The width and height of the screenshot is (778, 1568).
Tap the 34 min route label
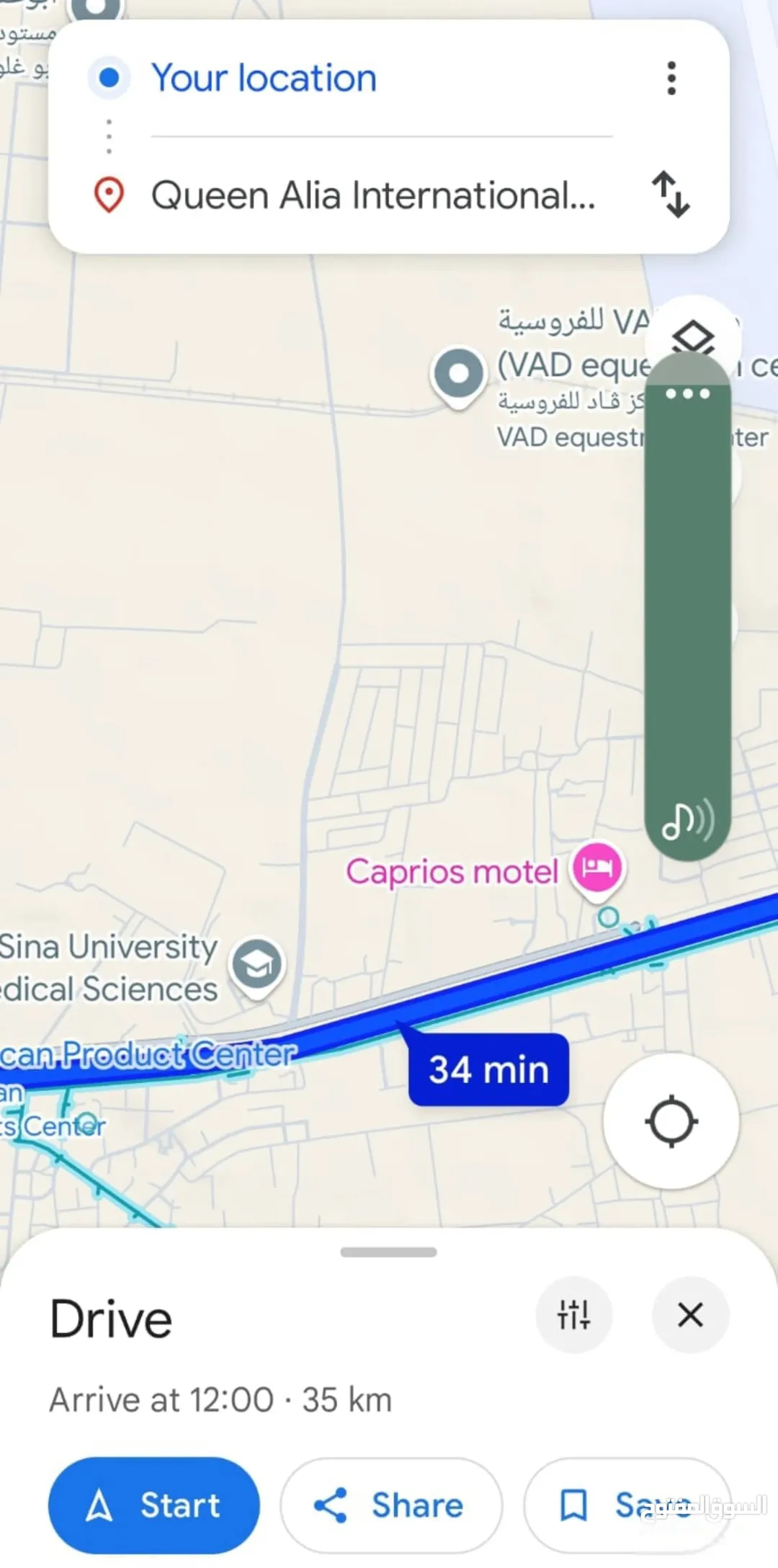(488, 1069)
